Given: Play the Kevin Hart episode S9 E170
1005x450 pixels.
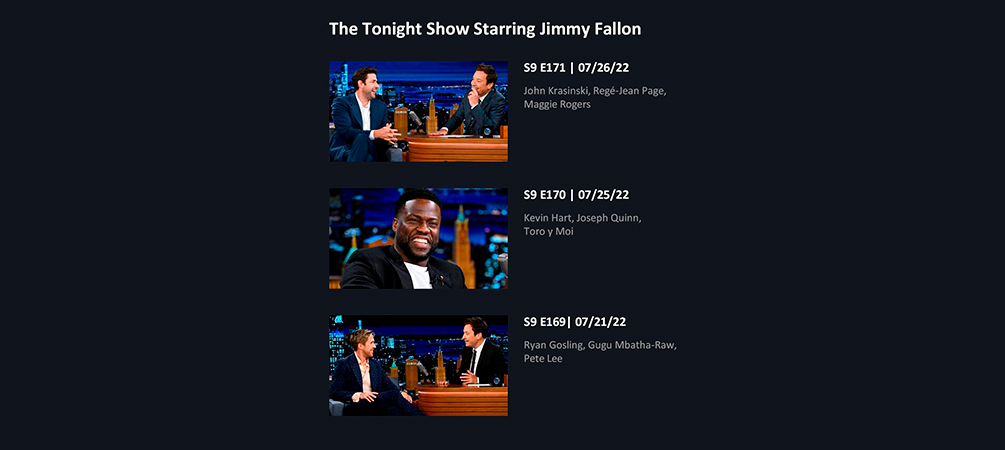Looking at the screenshot, I should click(x=418, y=238).
